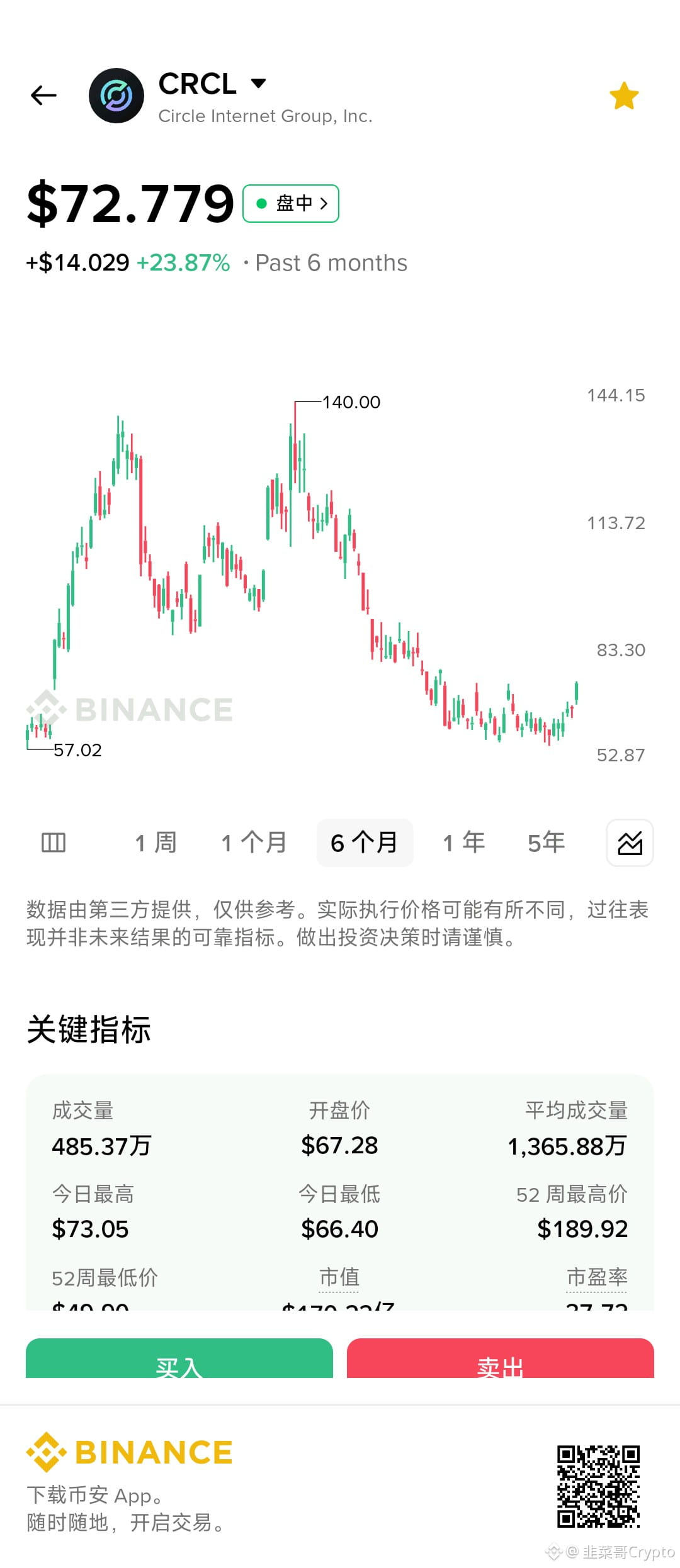Remove CRCL from favorites via the star

tap(624, 96)
